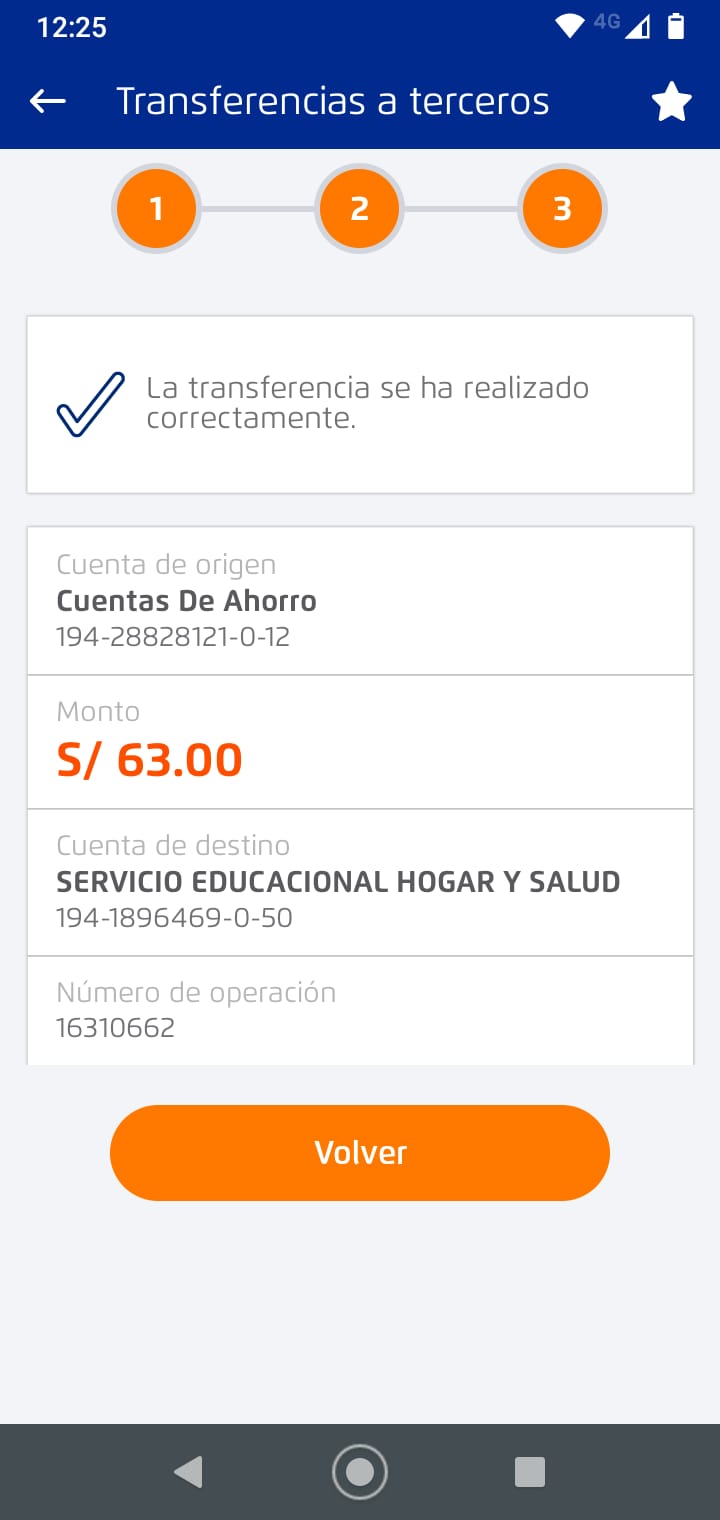The width and height of the screenshot is (720, 1520).
Task: Tap the system back button
Action: click(x=188, y=1471)
